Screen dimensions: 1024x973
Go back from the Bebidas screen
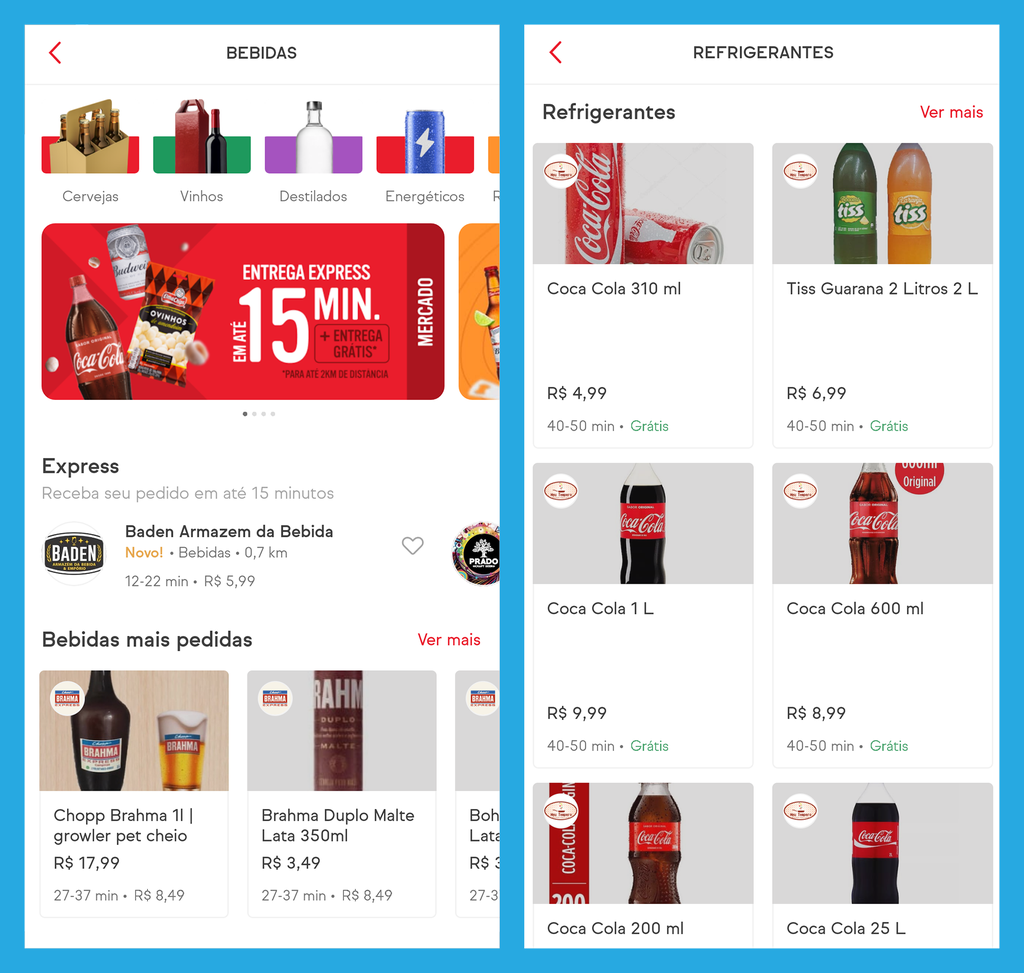(55, 53)
